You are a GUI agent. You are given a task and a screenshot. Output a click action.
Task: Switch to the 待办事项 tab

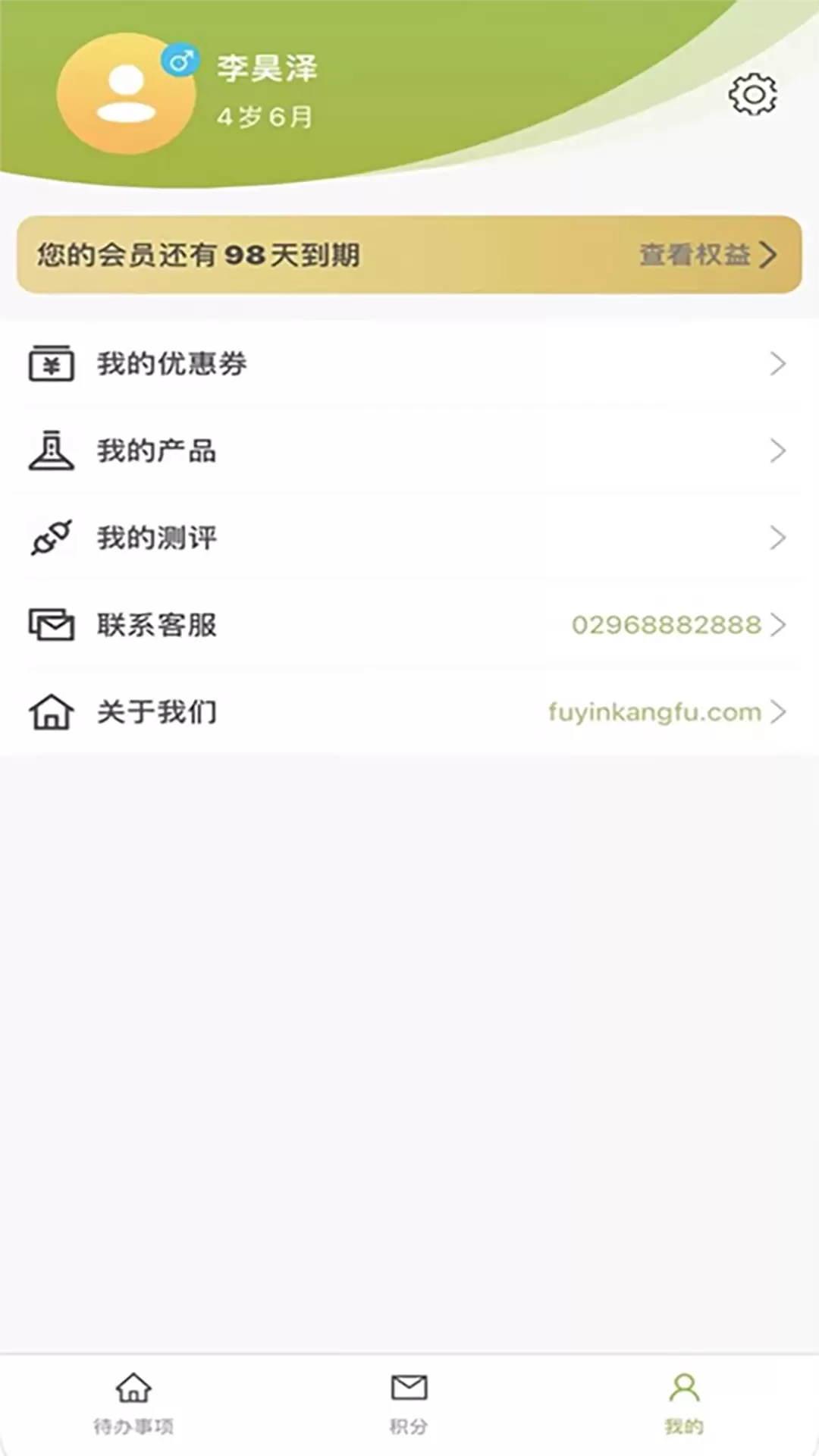pos(133,1404)
